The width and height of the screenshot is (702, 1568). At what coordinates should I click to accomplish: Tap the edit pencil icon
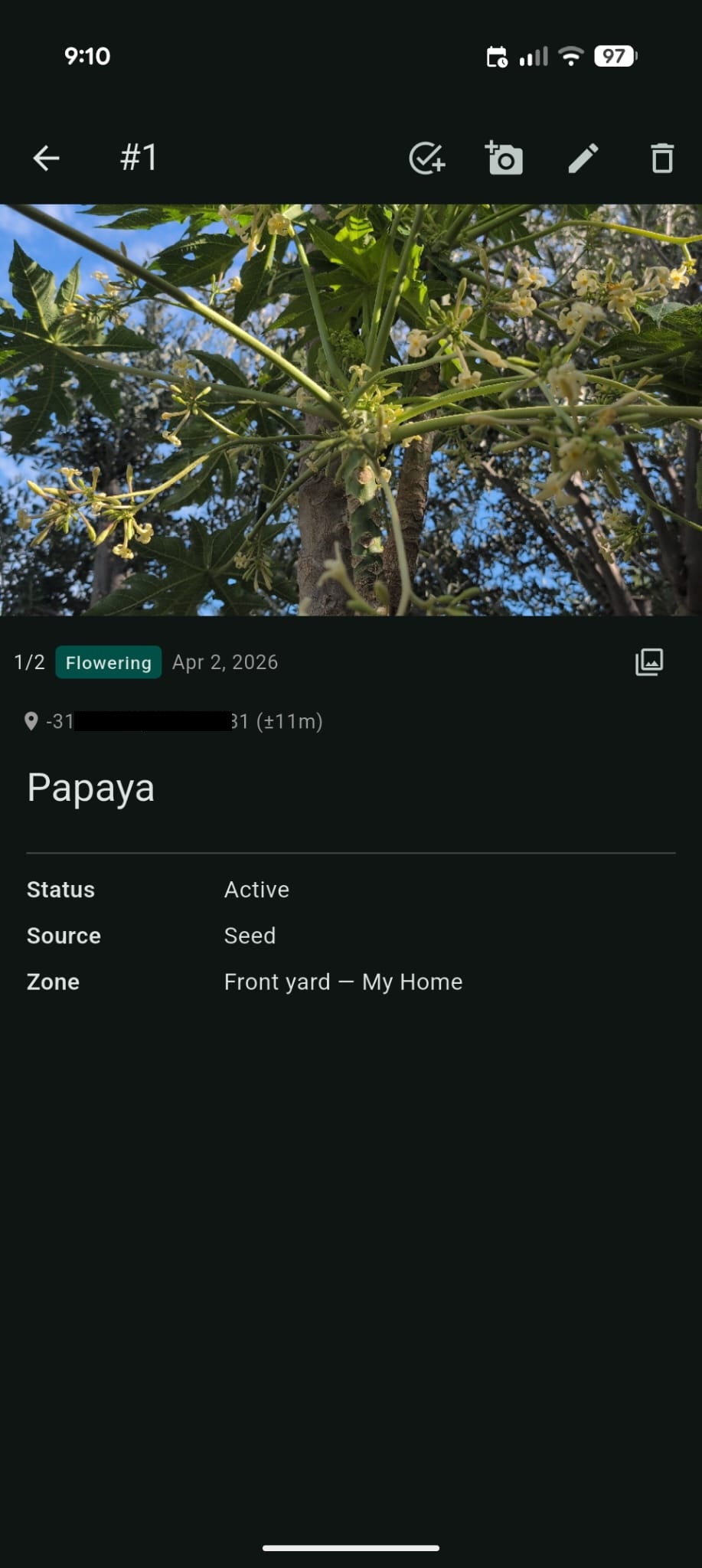click(583, 158)
